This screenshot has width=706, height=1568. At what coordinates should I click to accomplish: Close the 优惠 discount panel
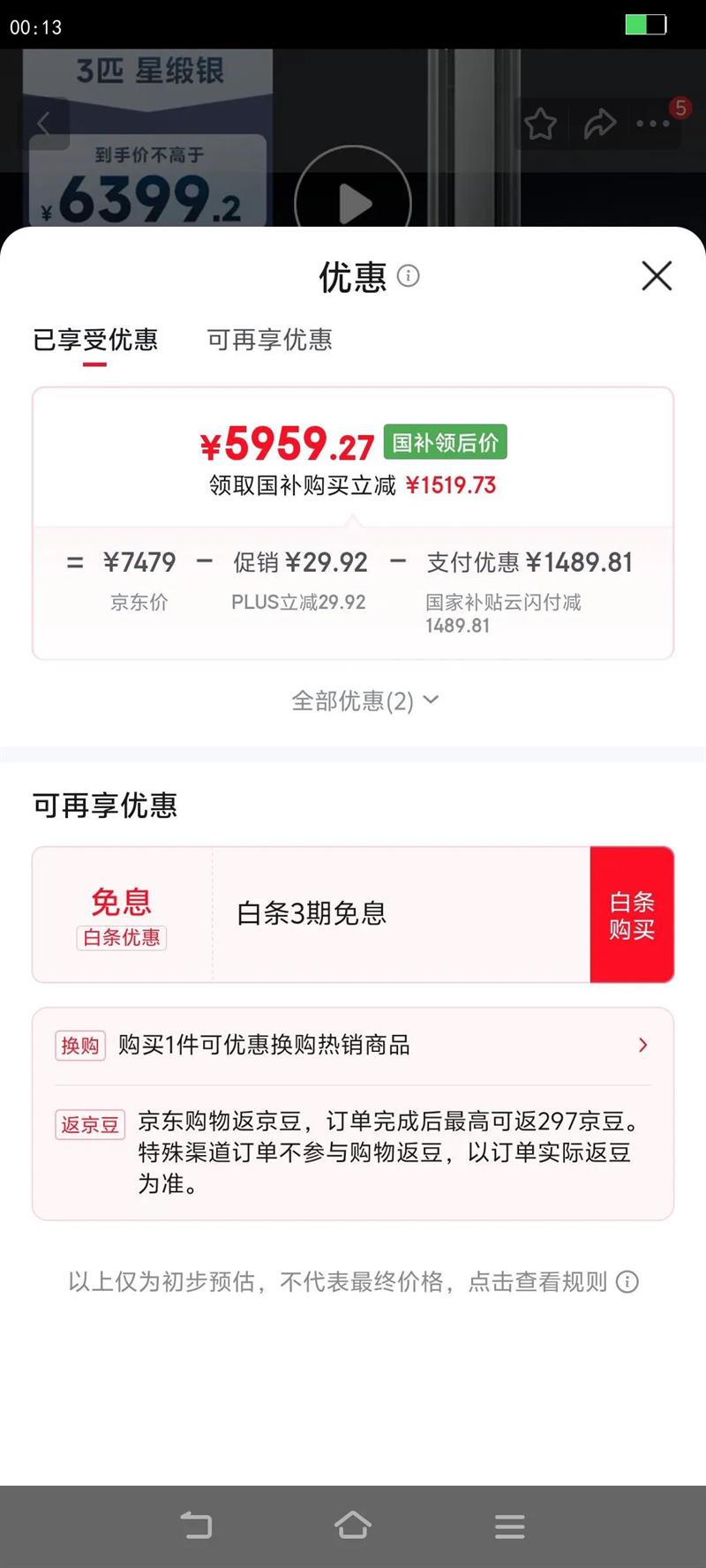point(657,276)
